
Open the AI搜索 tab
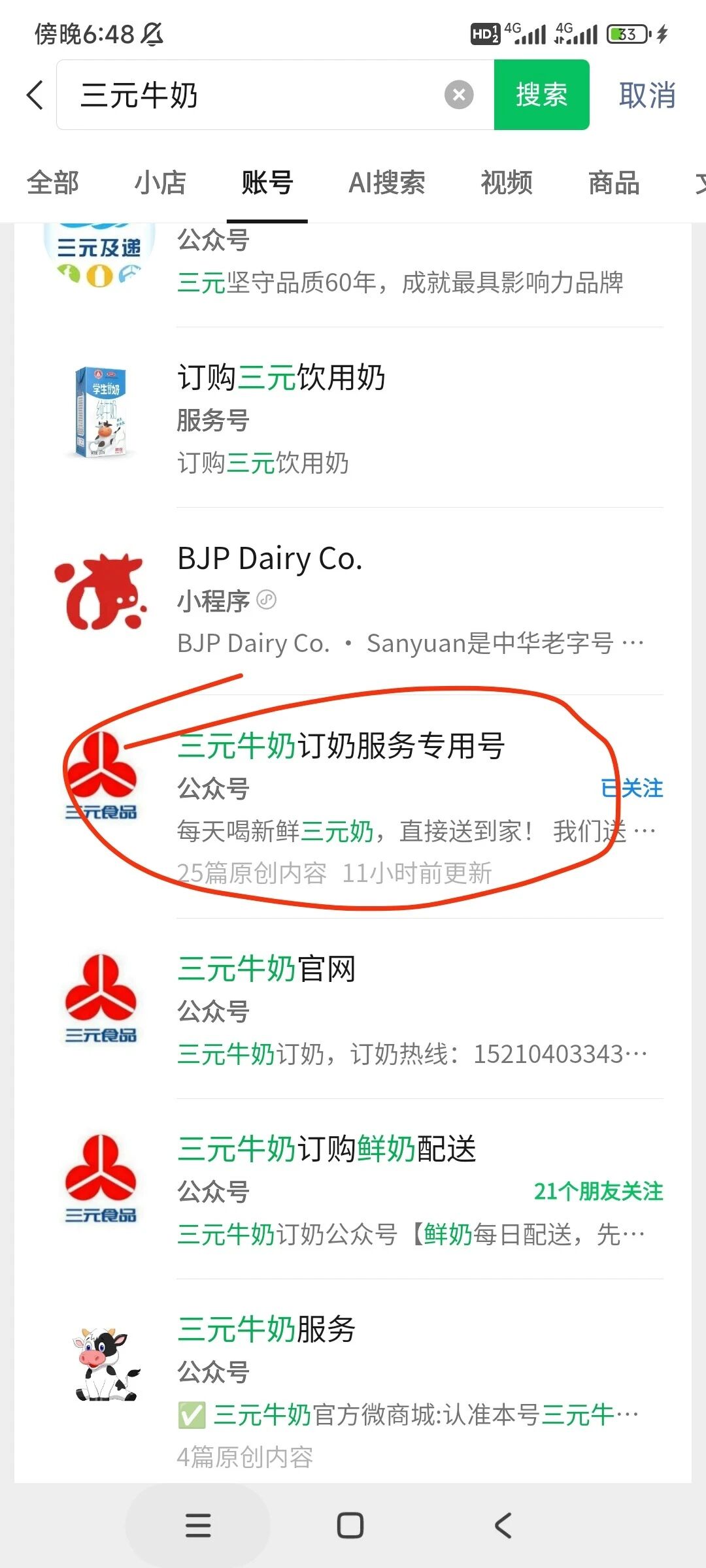pyautogui.click(x=387, y=183)
